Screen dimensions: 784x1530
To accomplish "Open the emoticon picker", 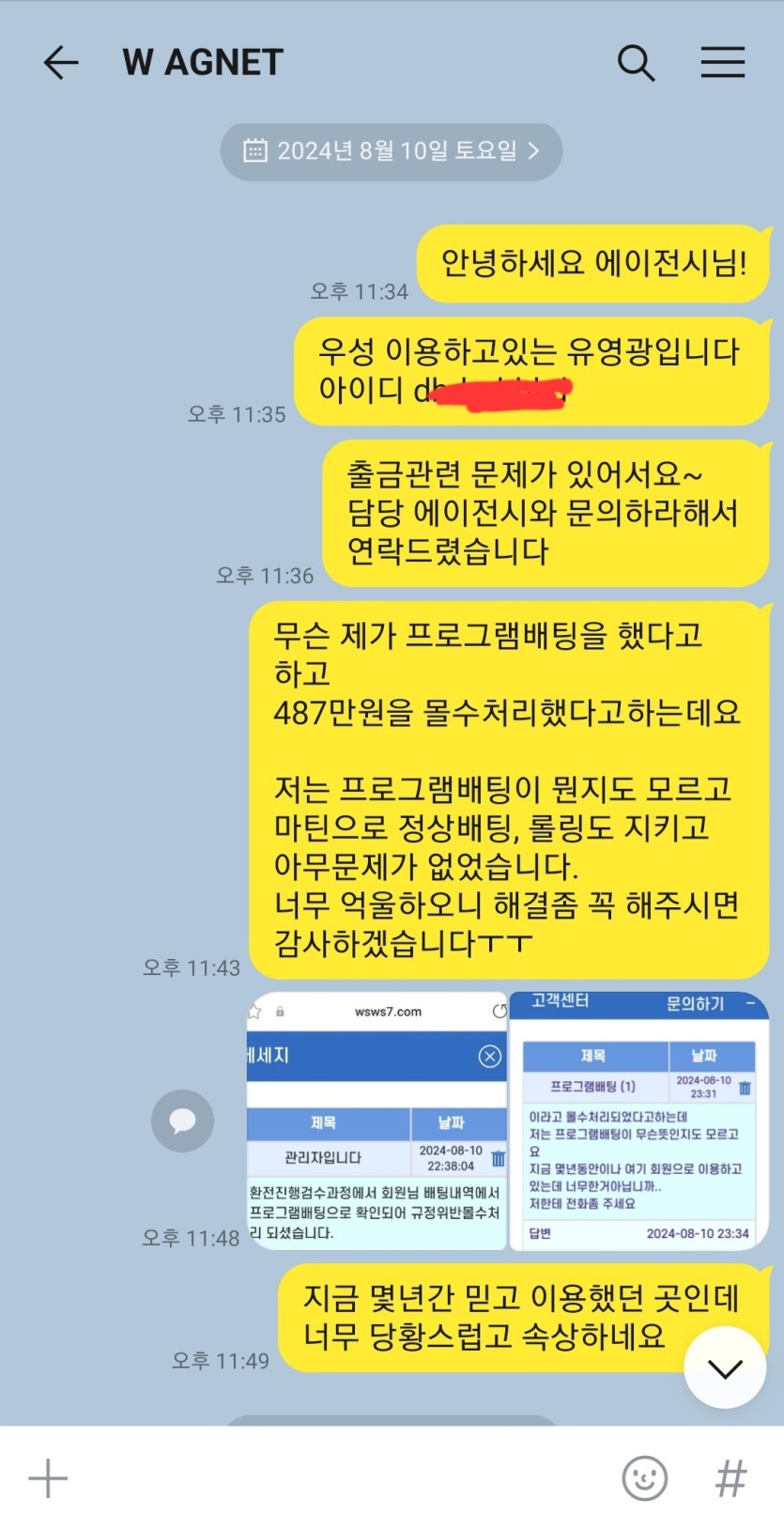I will click(645, 1478).
